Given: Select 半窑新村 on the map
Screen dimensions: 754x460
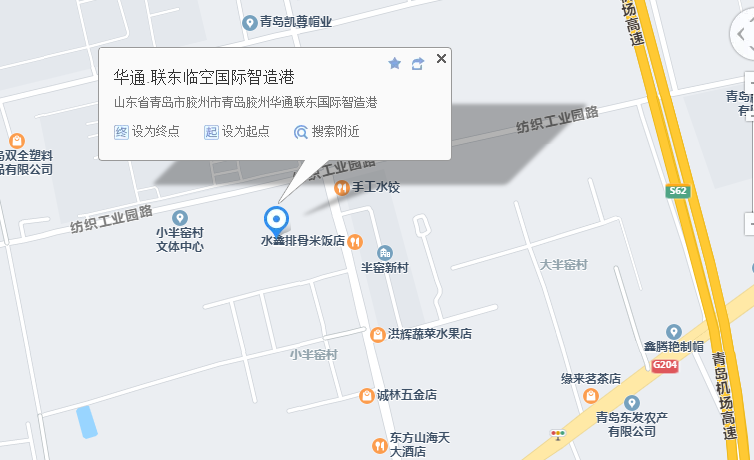Looking at the screenshot, I should tap(384, 253).
